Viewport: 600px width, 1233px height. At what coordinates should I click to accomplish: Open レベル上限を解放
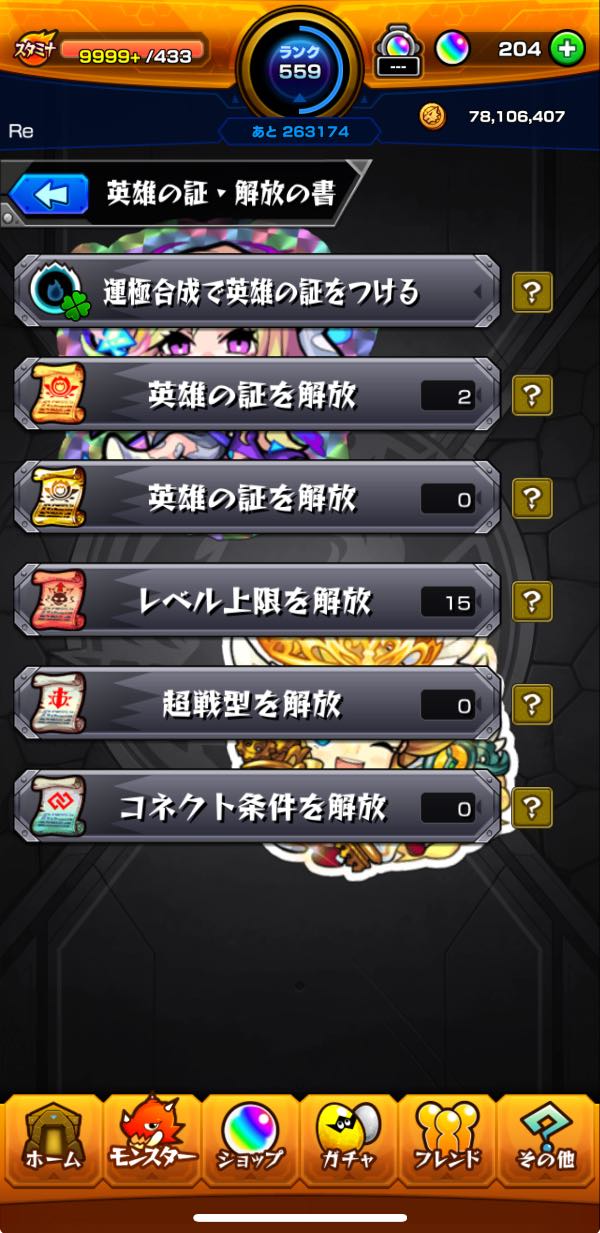[x=257, y=601]
